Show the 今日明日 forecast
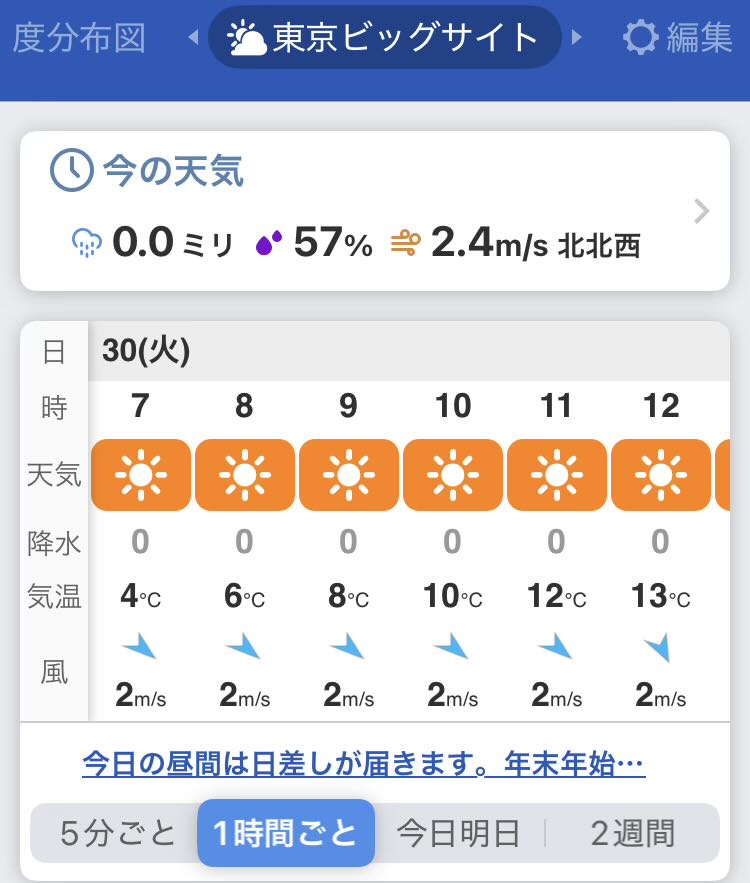 (458, 832)
